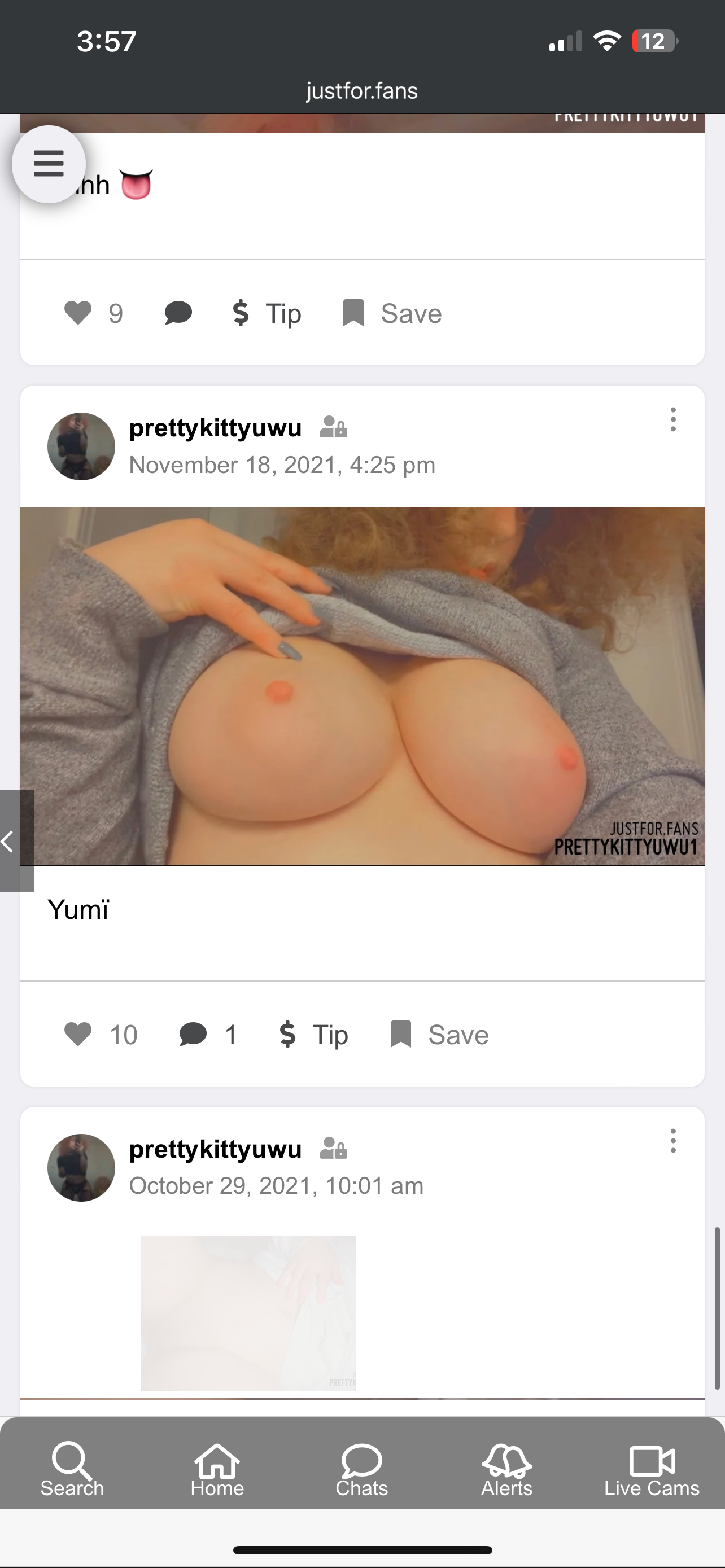This screenshot has width=725, height=1568.
Task: Open overflow menu on the October 29 post
Action: [x=672, y=1141]
